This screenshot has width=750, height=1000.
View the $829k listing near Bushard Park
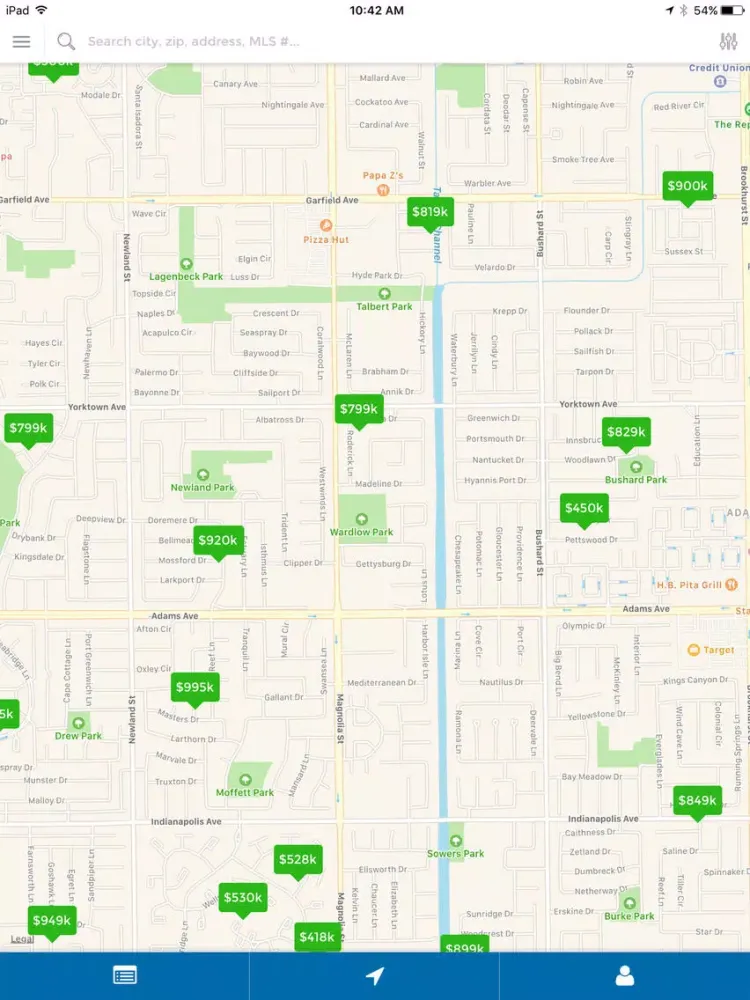coord(626,432)
